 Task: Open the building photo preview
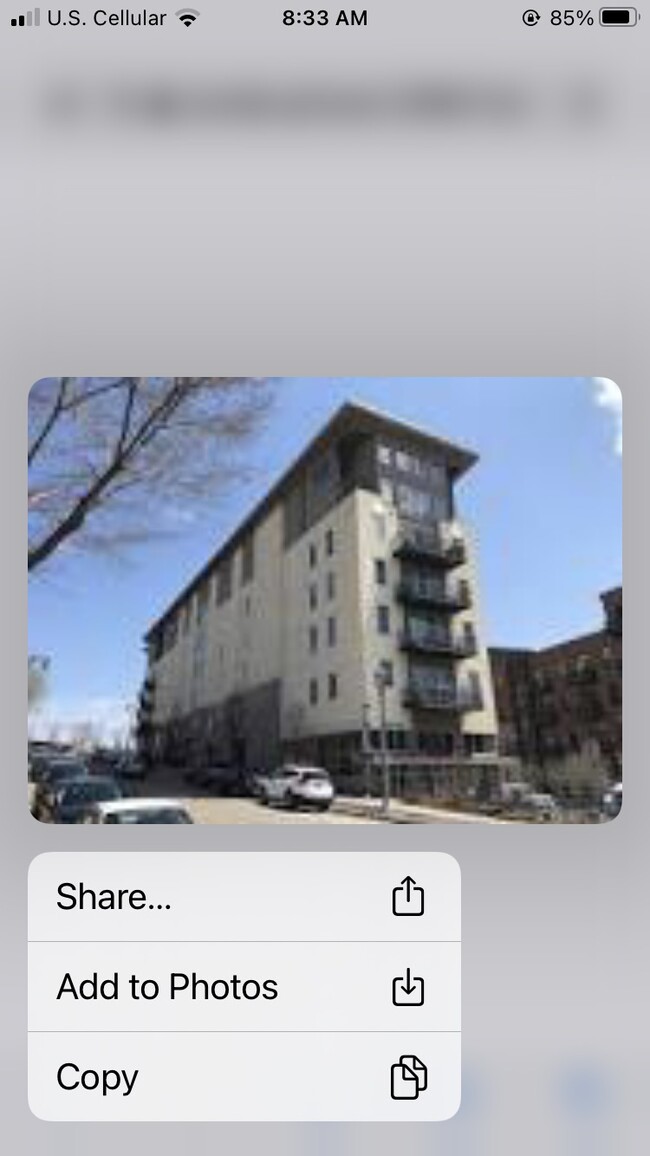point(324,600)
